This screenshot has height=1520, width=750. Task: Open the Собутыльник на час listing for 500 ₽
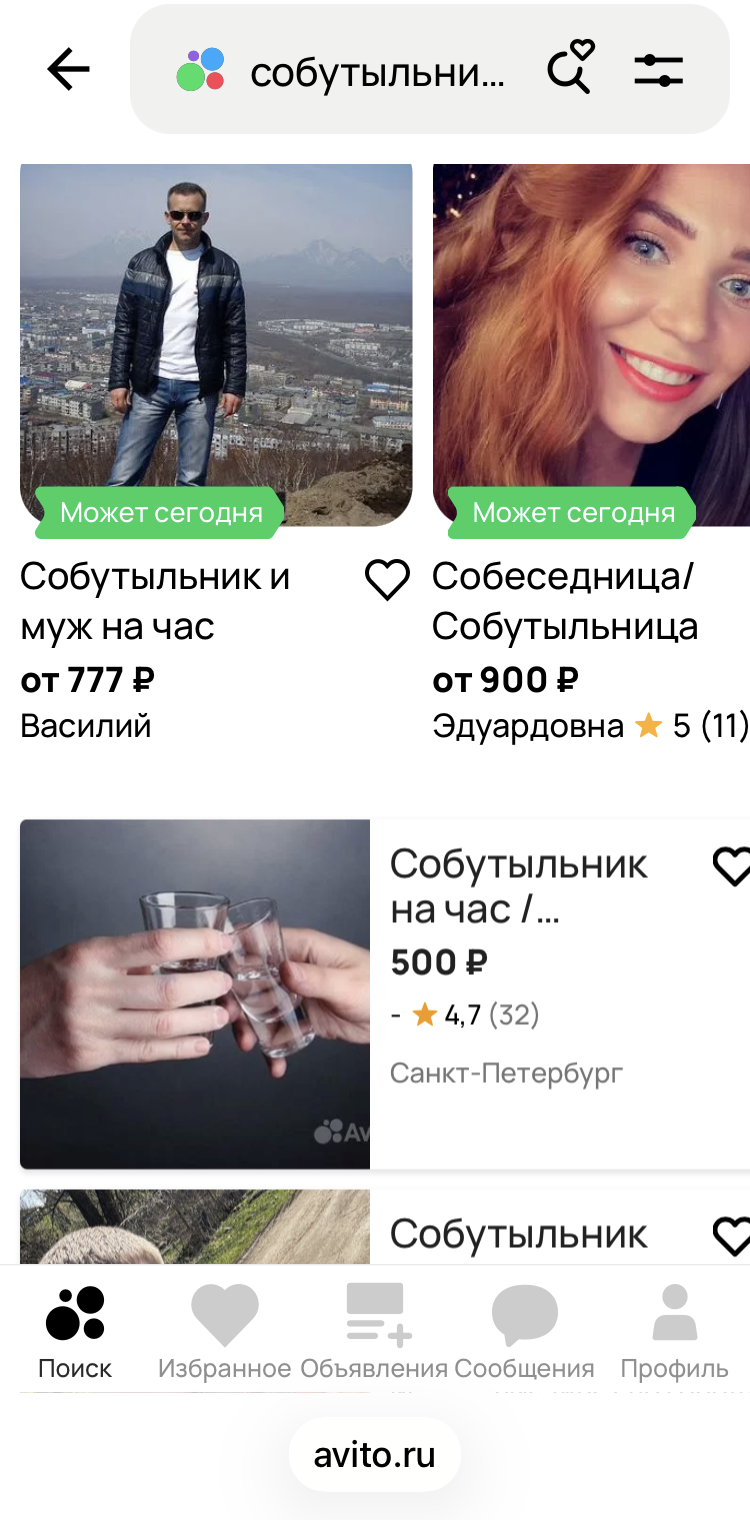coord(518,886)
